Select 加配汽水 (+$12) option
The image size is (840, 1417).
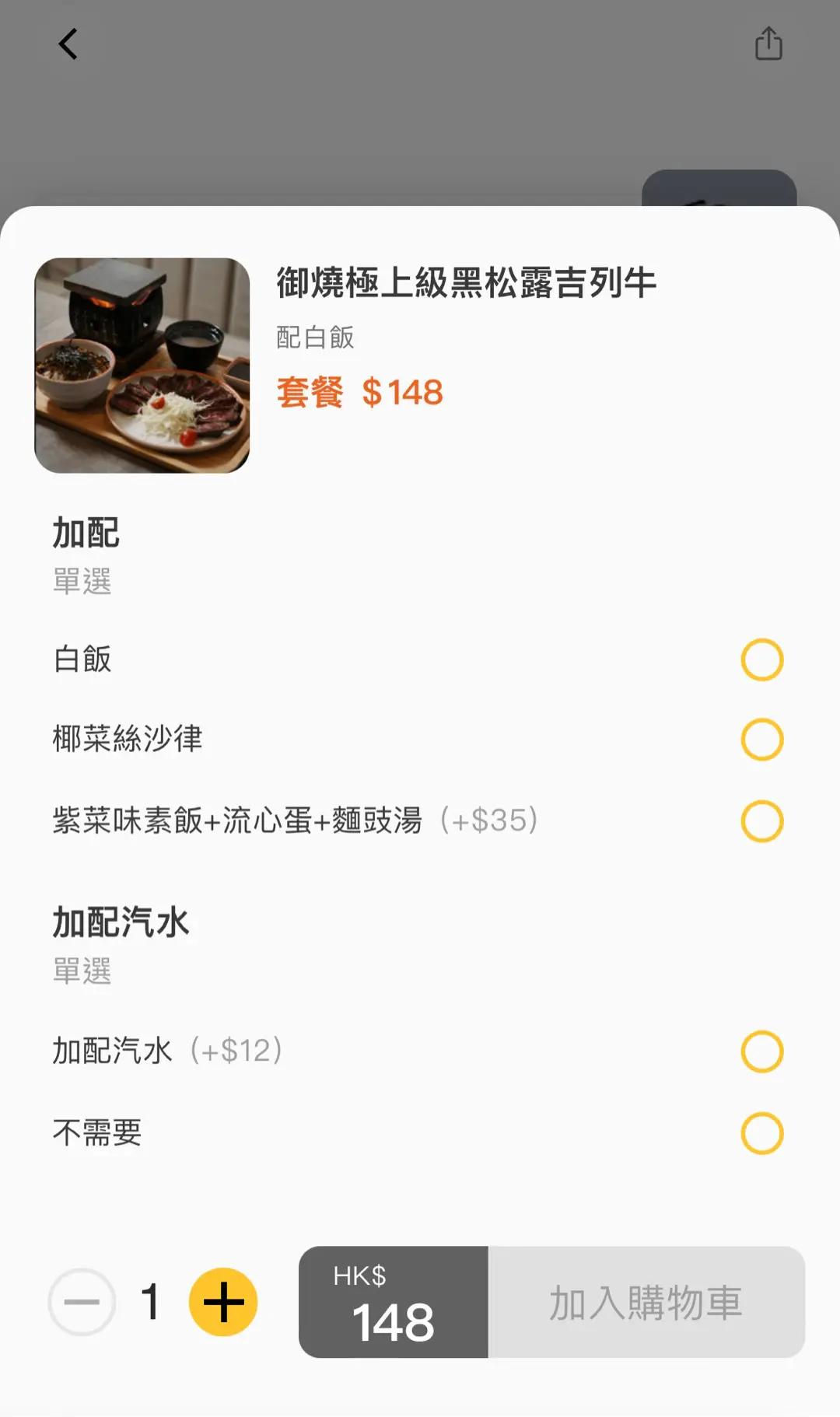420,1051
